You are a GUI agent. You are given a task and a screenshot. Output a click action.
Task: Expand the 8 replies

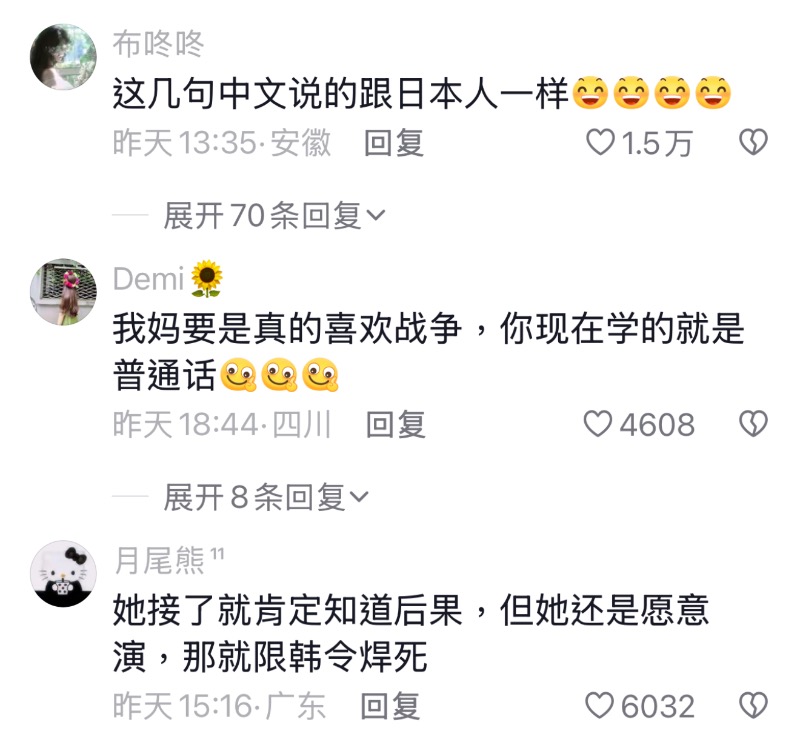click(266, 497)
